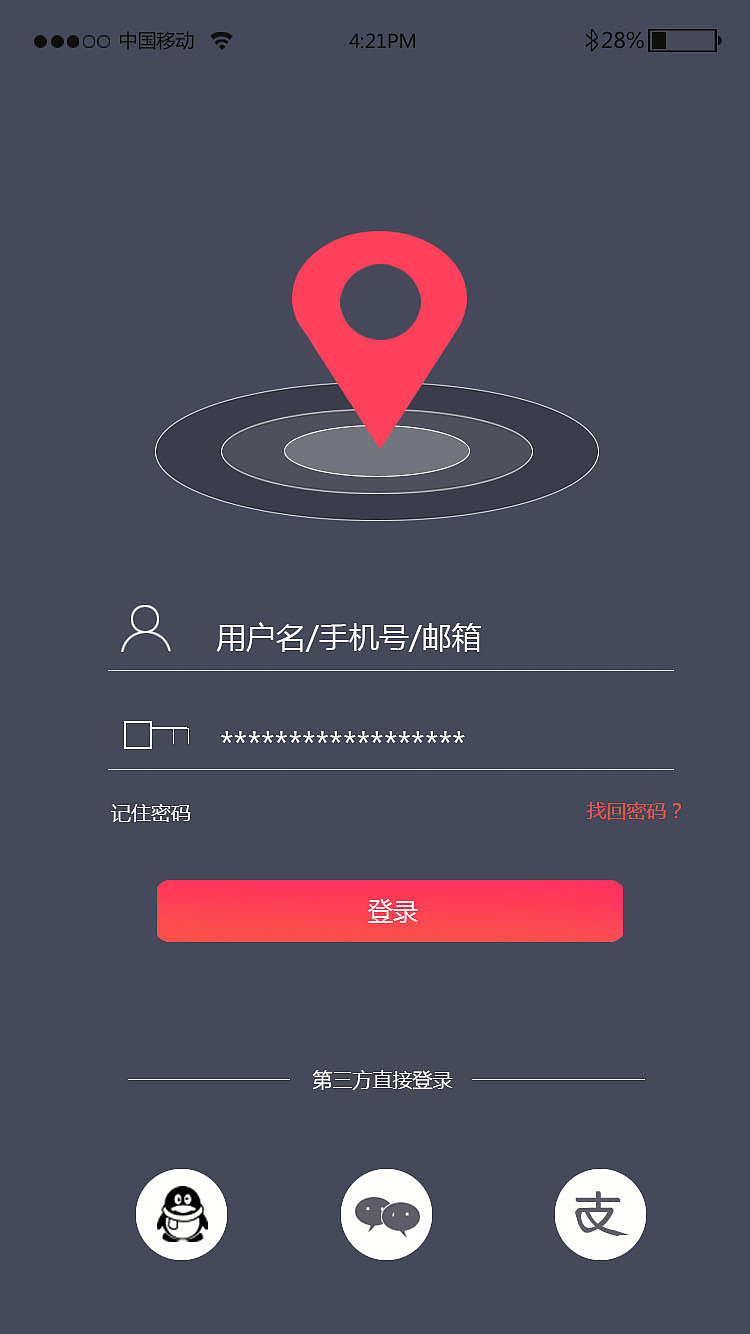Tap the signal strength dots in status bar

[x=70, y=41]
